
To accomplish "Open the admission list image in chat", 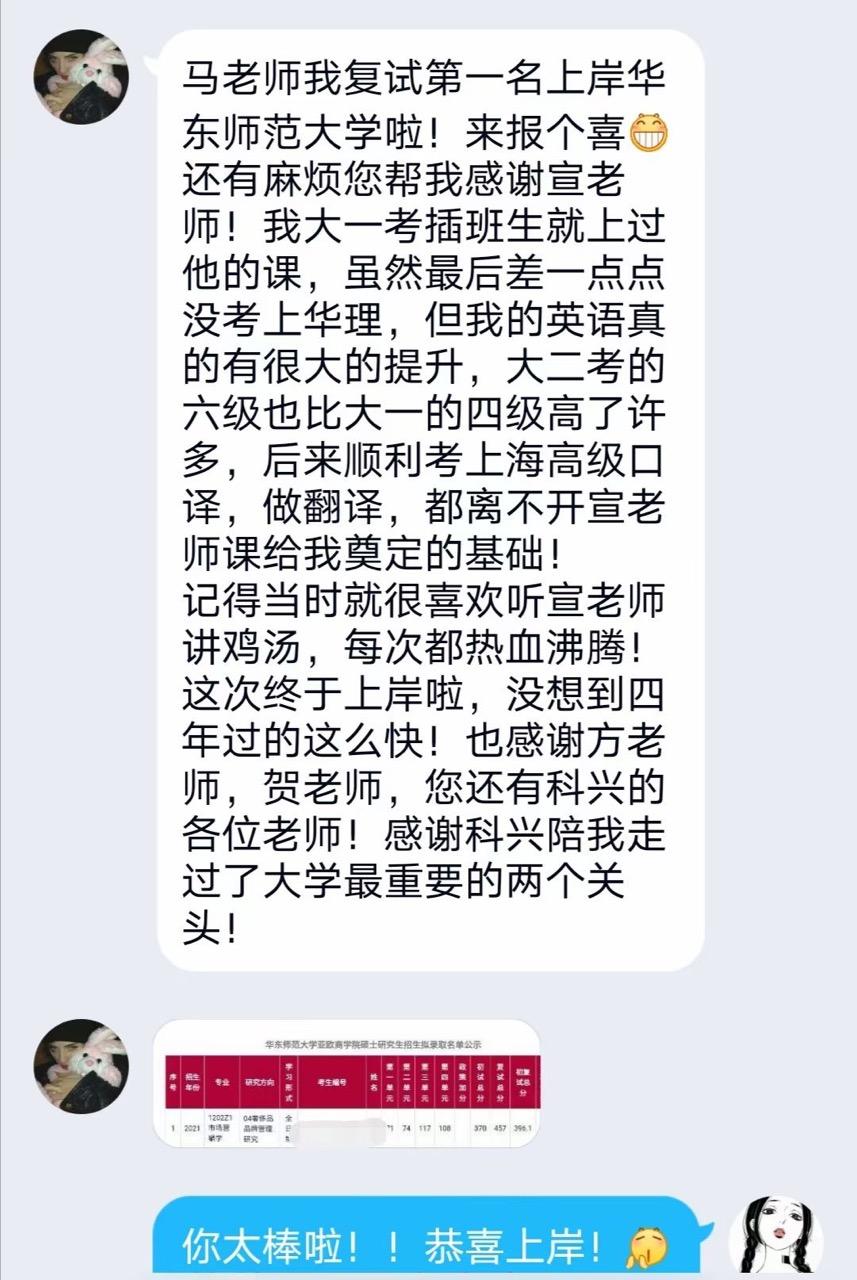I will pyautogui.click(x=347, y=1083).
